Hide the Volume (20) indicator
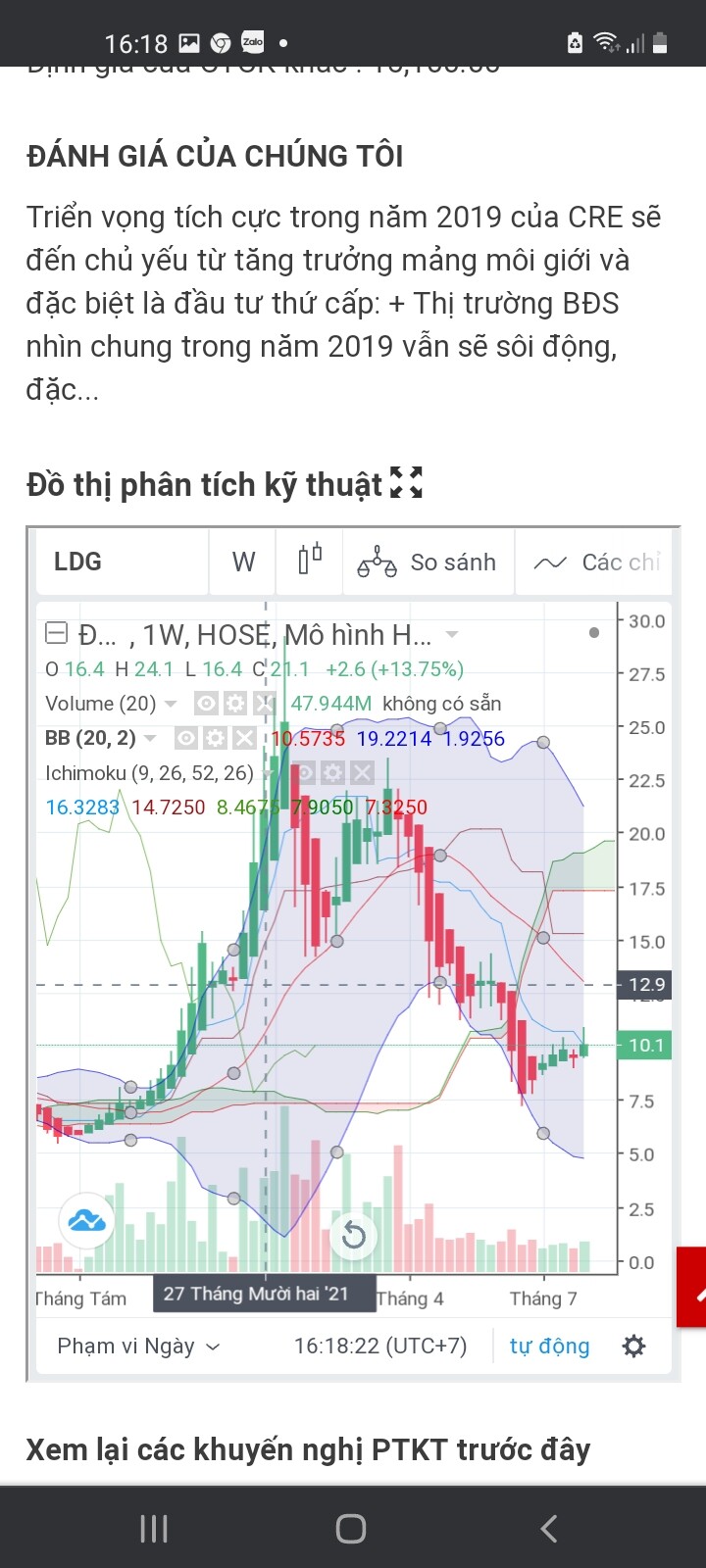Image resolution: width=706 pixels, height=1568 pixels. click(x=206, y=704)
